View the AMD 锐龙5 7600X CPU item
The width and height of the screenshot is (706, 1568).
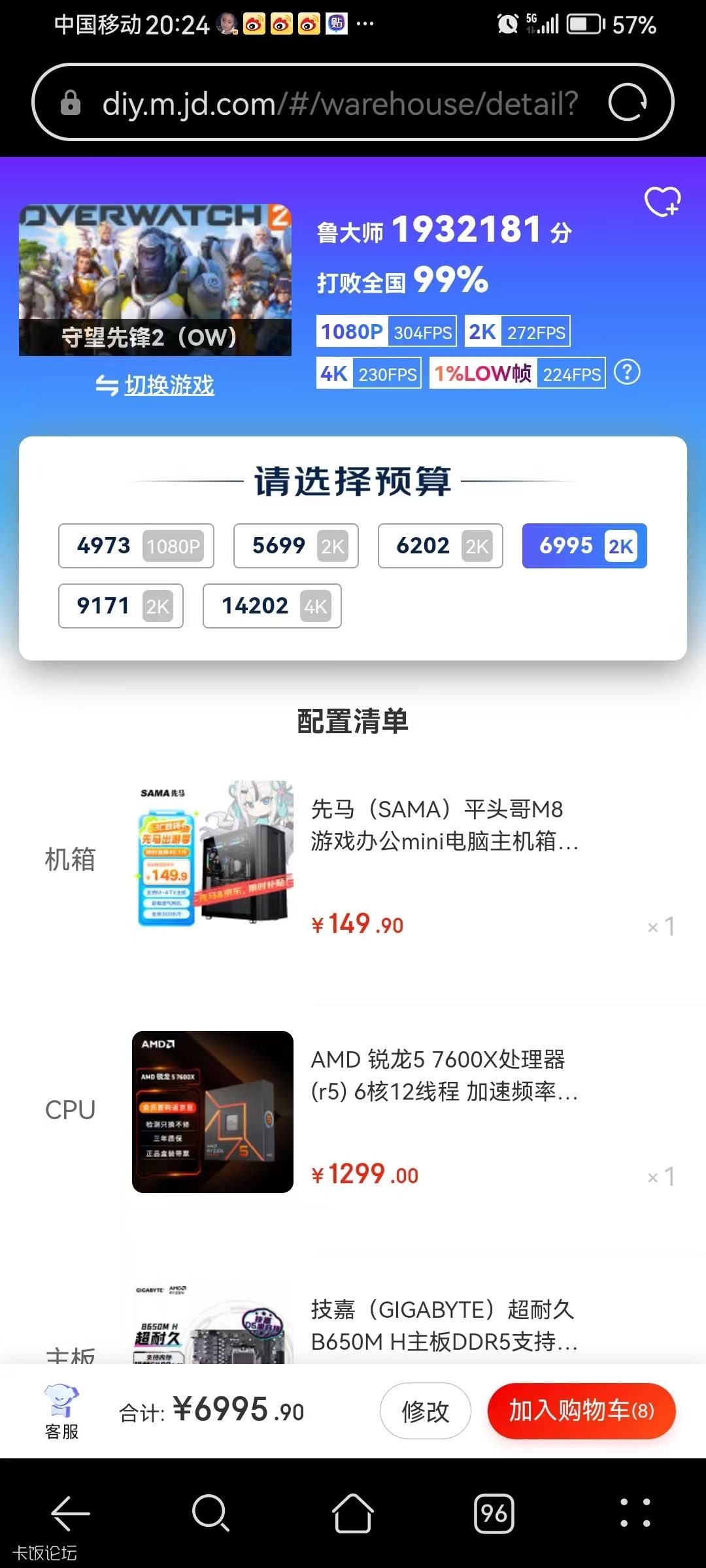[x=444, y=1075]
